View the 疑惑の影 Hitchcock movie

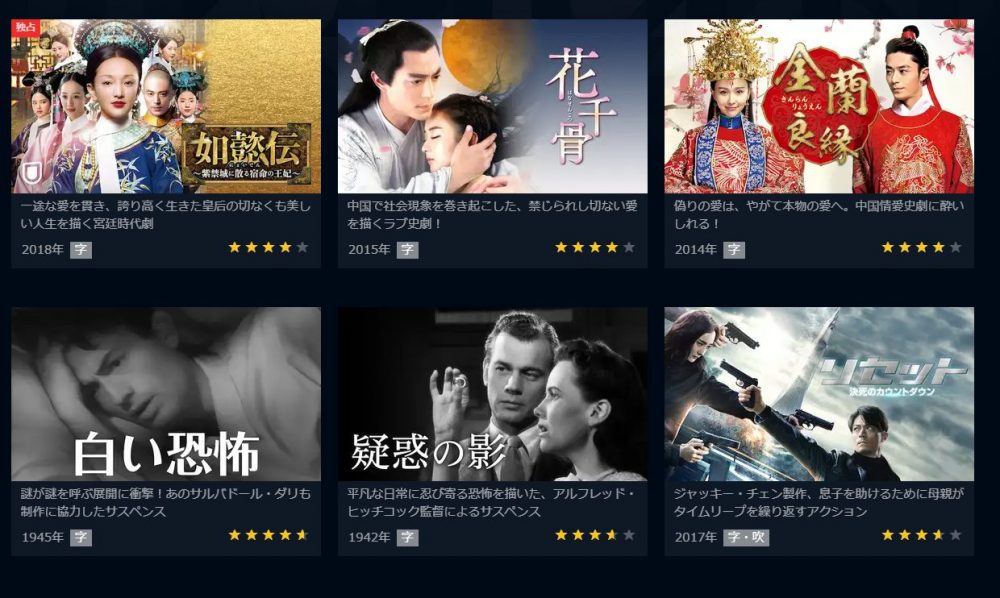point(492,394)
